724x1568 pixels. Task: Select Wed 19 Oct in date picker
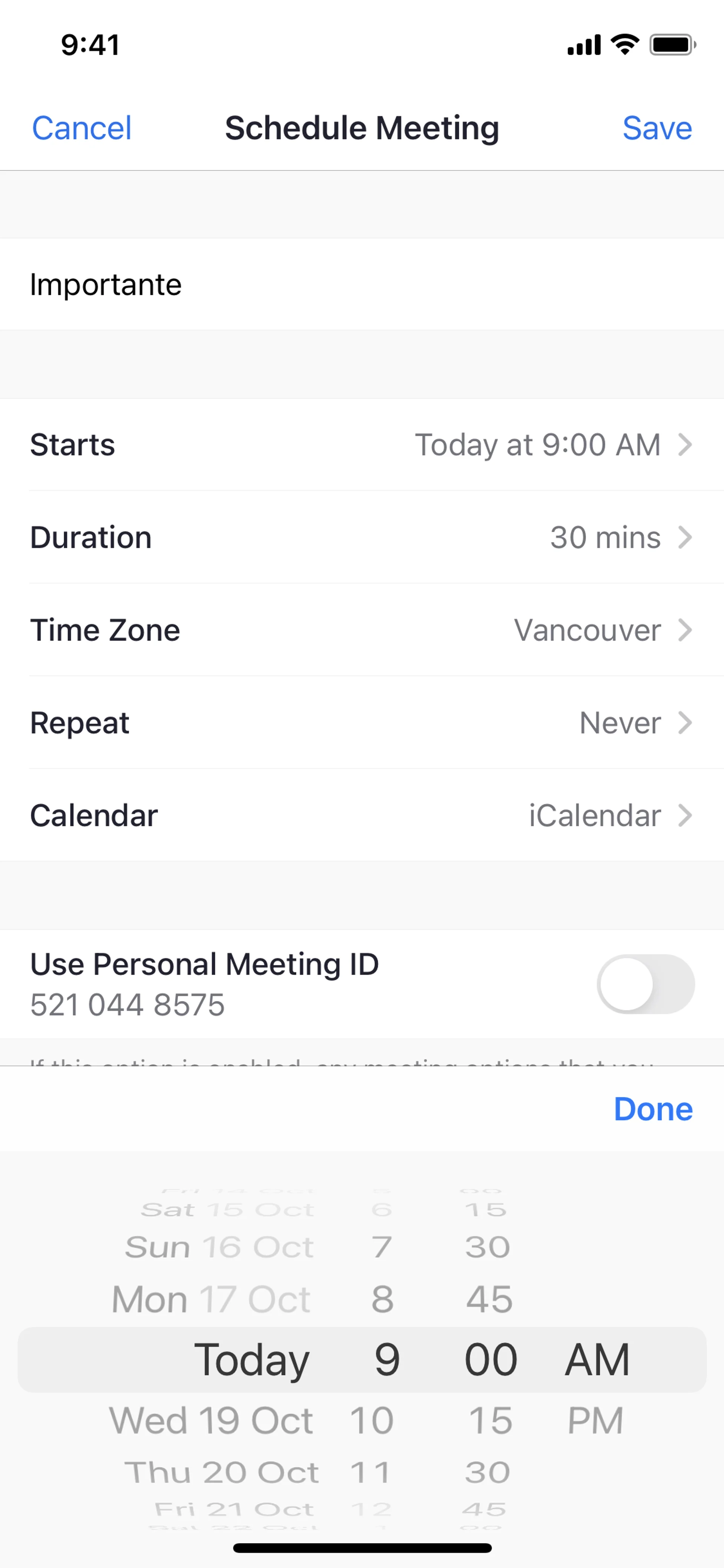[x=211, y=1420]
